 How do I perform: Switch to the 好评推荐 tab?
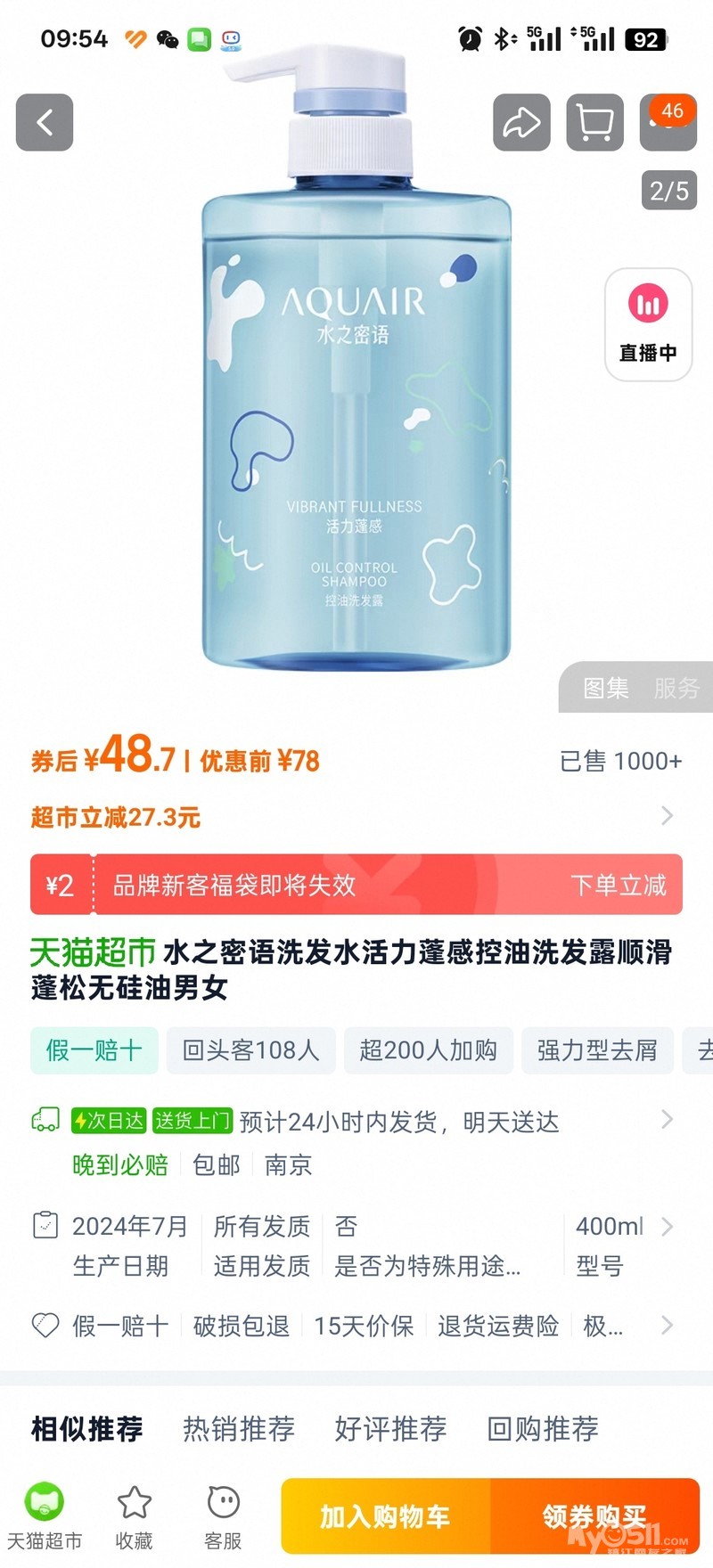coord(390,1428)
